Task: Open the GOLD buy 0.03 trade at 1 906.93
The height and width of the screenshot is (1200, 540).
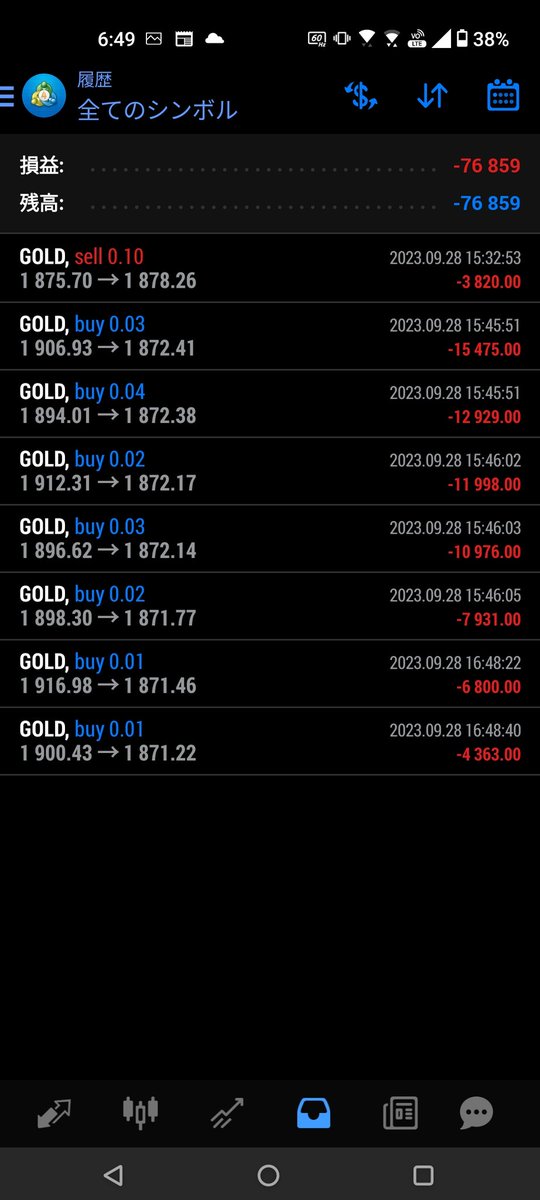Action: [x=270, y=337]
